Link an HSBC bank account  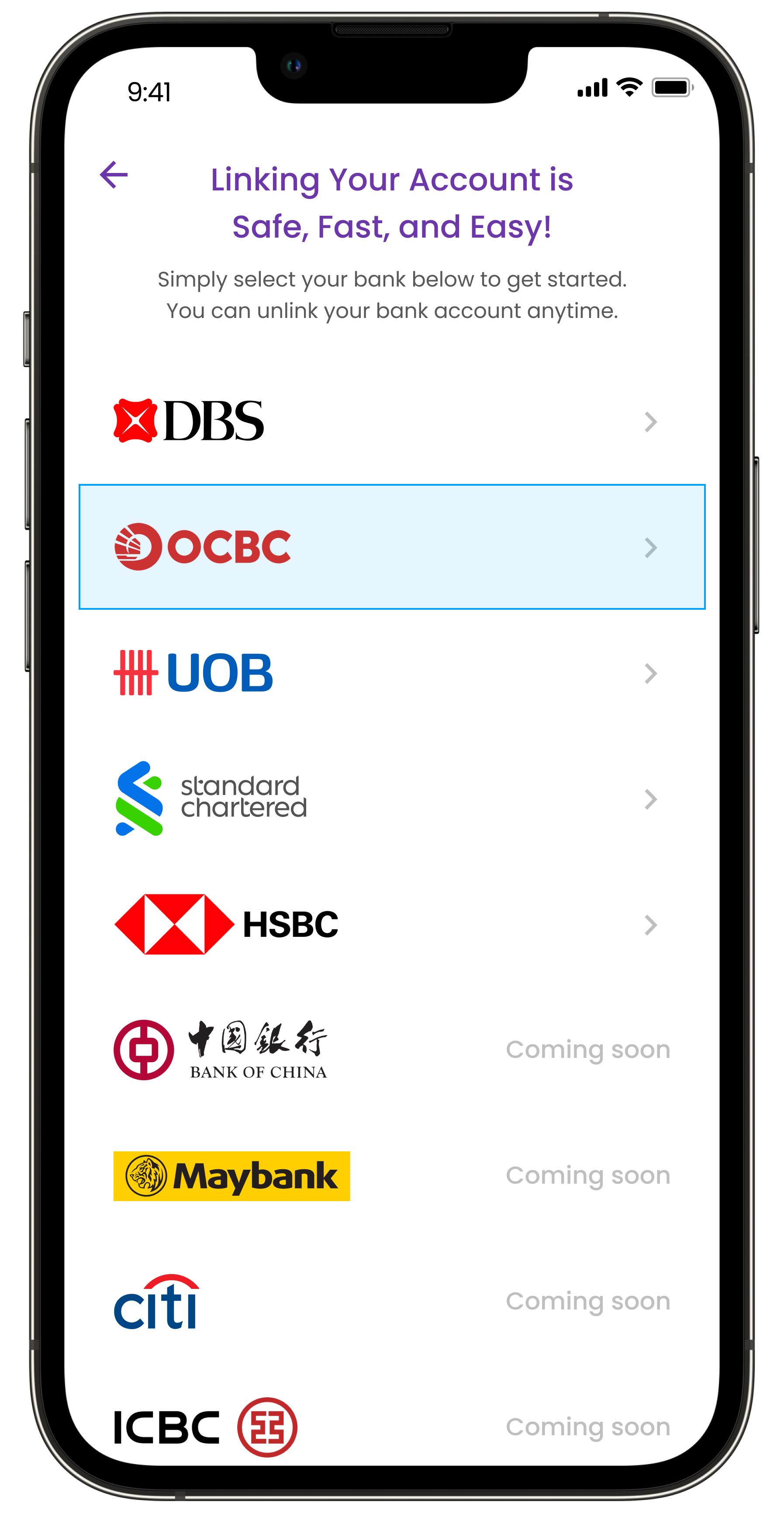tap(392, 925)
